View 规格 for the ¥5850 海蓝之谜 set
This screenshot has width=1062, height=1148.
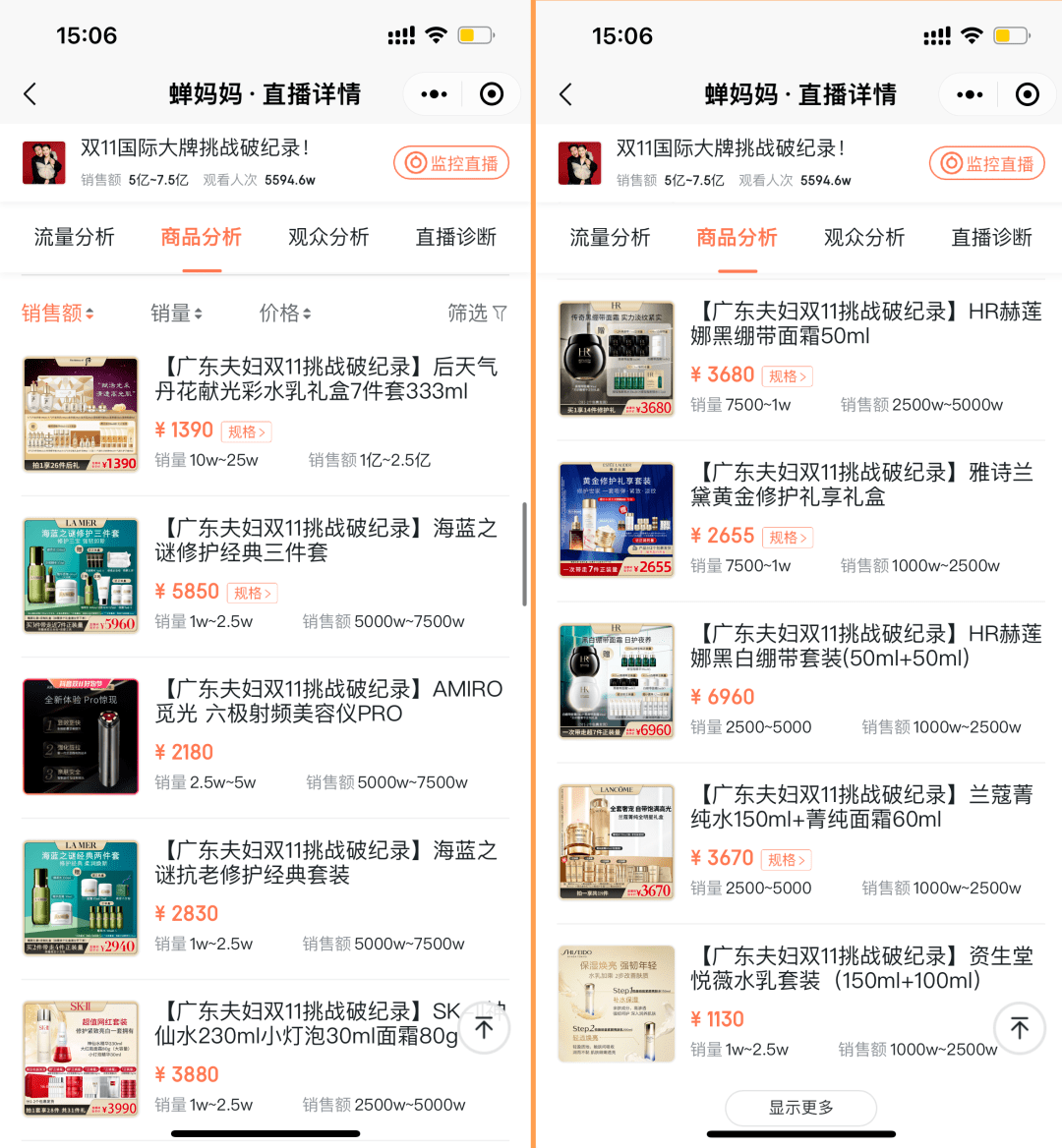(253, 593)
